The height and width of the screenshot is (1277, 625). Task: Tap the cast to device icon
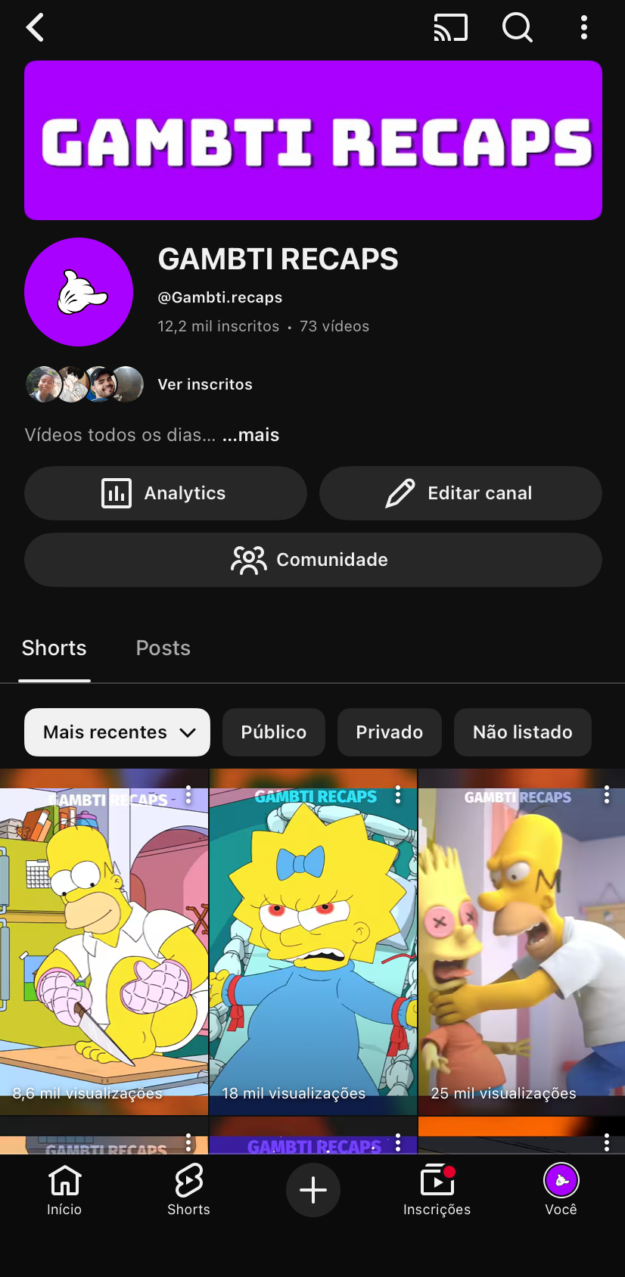450,28
